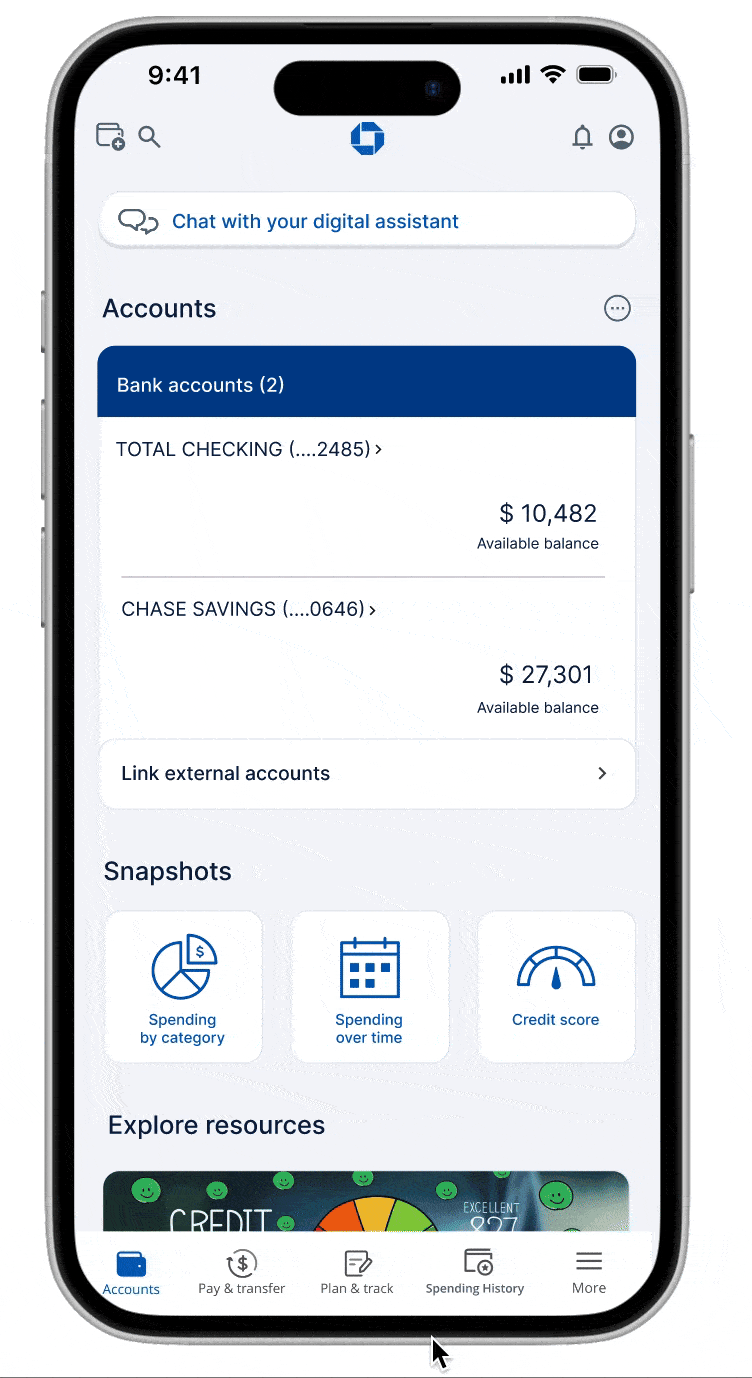Open the profile icon

pyautogui.click(x=621, y=137)
